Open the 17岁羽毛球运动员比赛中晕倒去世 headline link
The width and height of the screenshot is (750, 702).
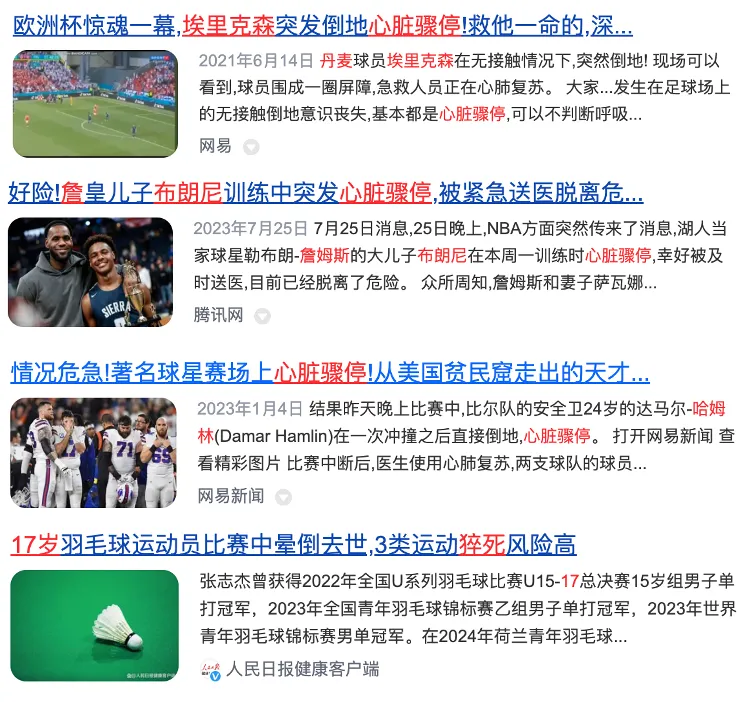click(293, 544)
